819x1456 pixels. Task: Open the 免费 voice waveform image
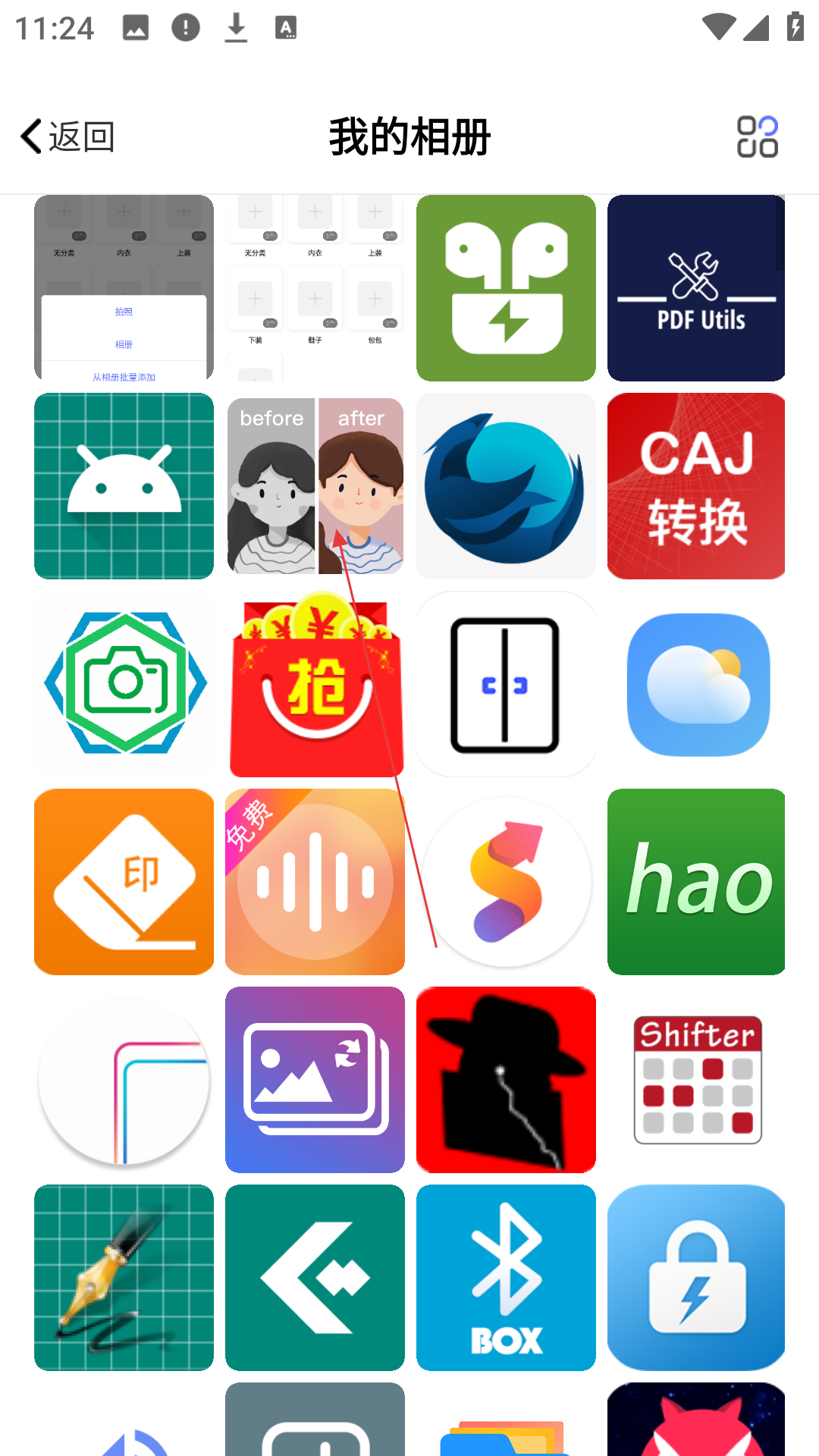tap(315, 882)
